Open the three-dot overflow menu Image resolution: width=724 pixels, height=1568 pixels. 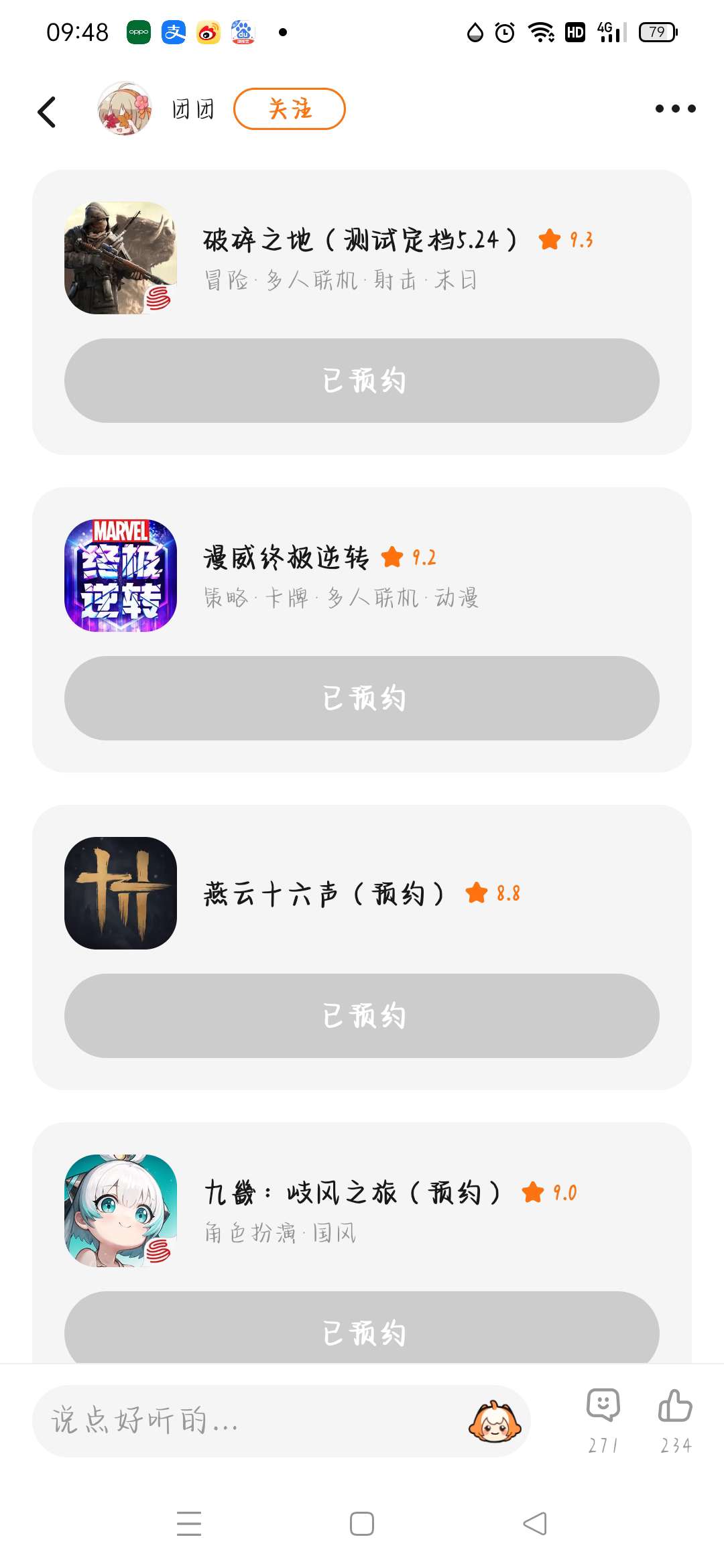[675, 109]
